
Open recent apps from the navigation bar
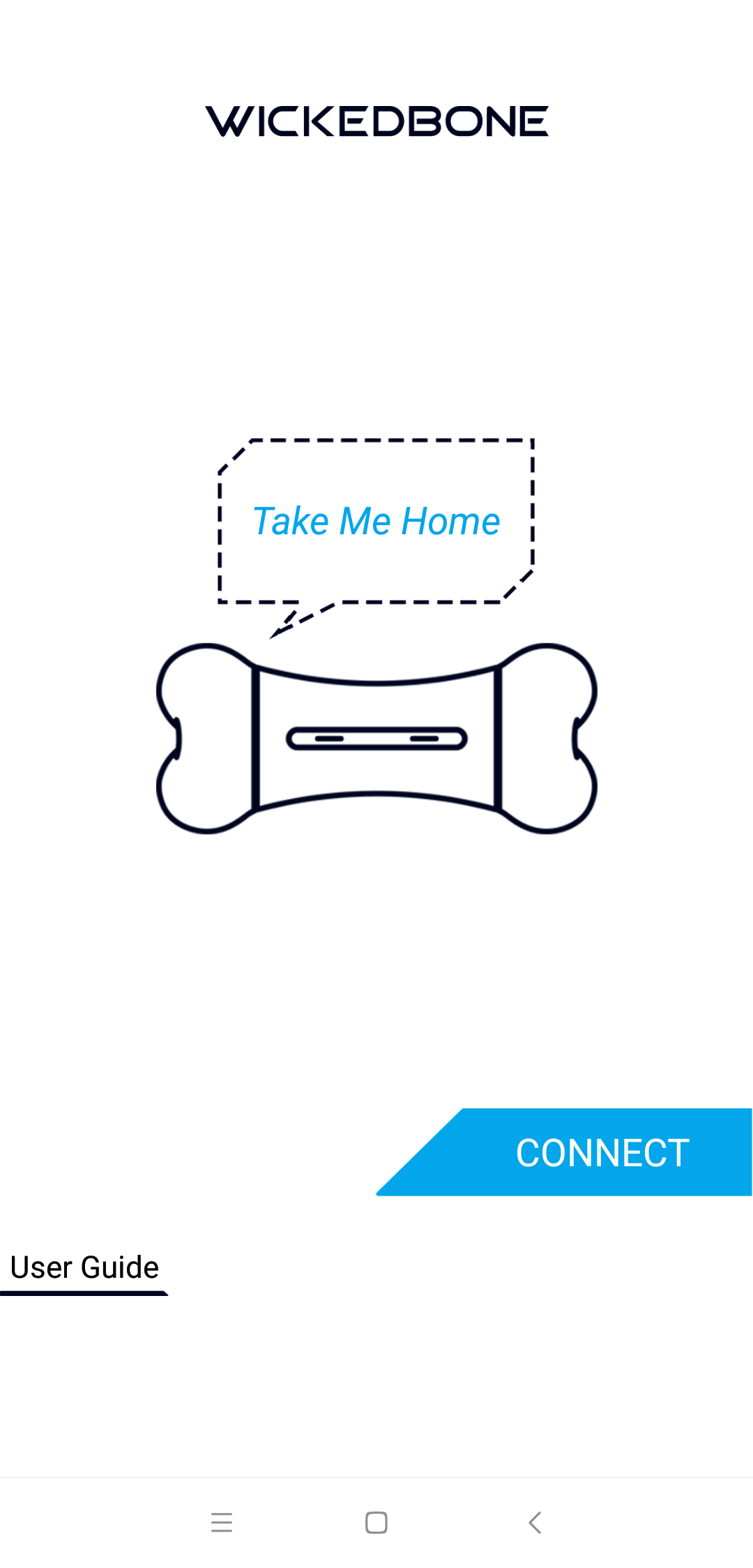pyautogui.click(x=221, y=1522)
